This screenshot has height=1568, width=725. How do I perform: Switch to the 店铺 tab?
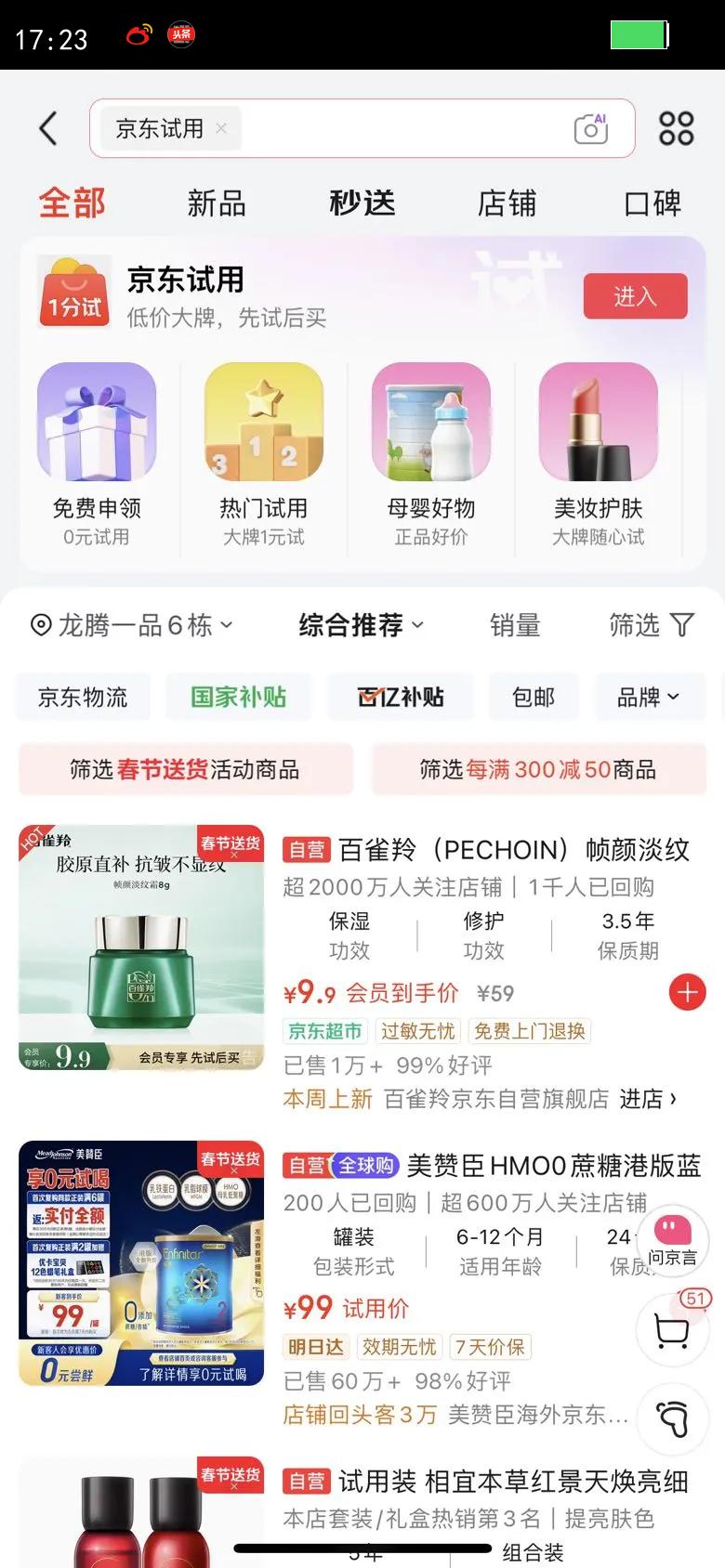click(507, 203)
